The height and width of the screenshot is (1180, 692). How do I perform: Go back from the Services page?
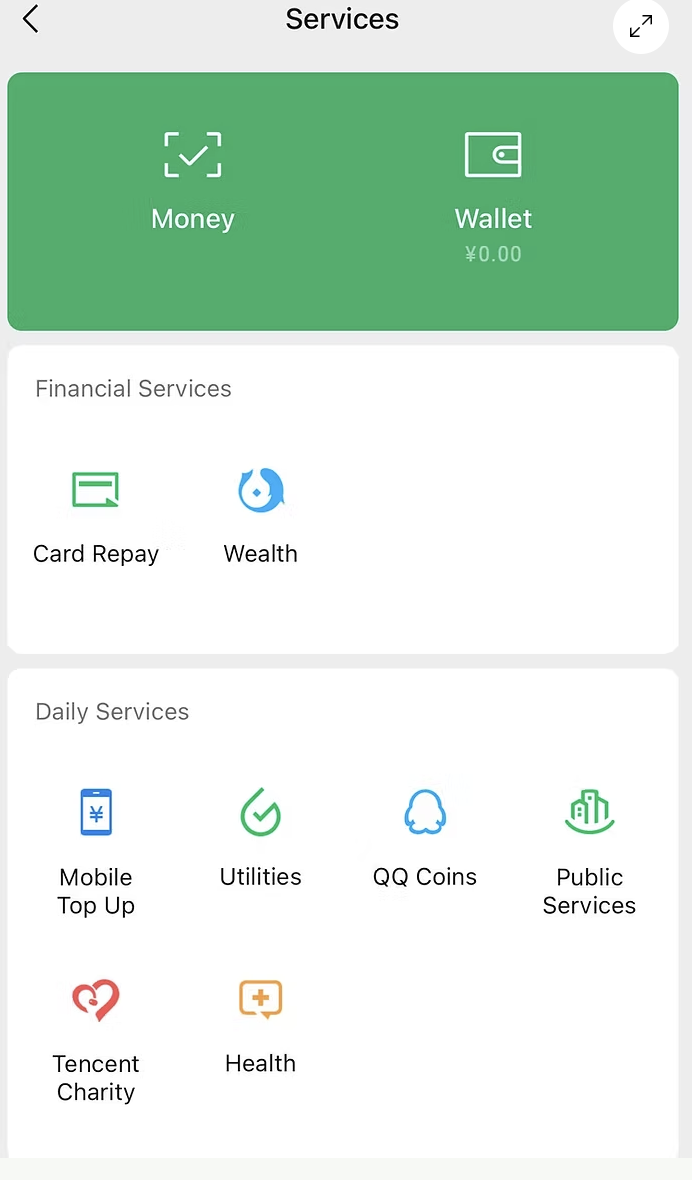tap(31, 19)
